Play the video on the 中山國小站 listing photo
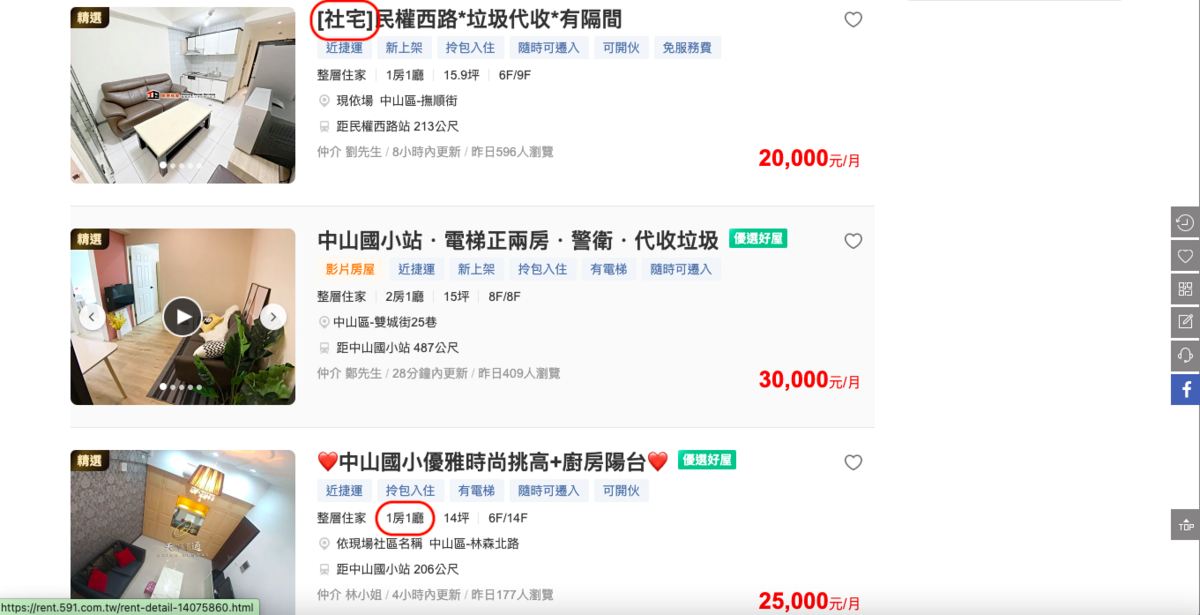Viewport: 1200px width, 615px height. coord(182,317)
